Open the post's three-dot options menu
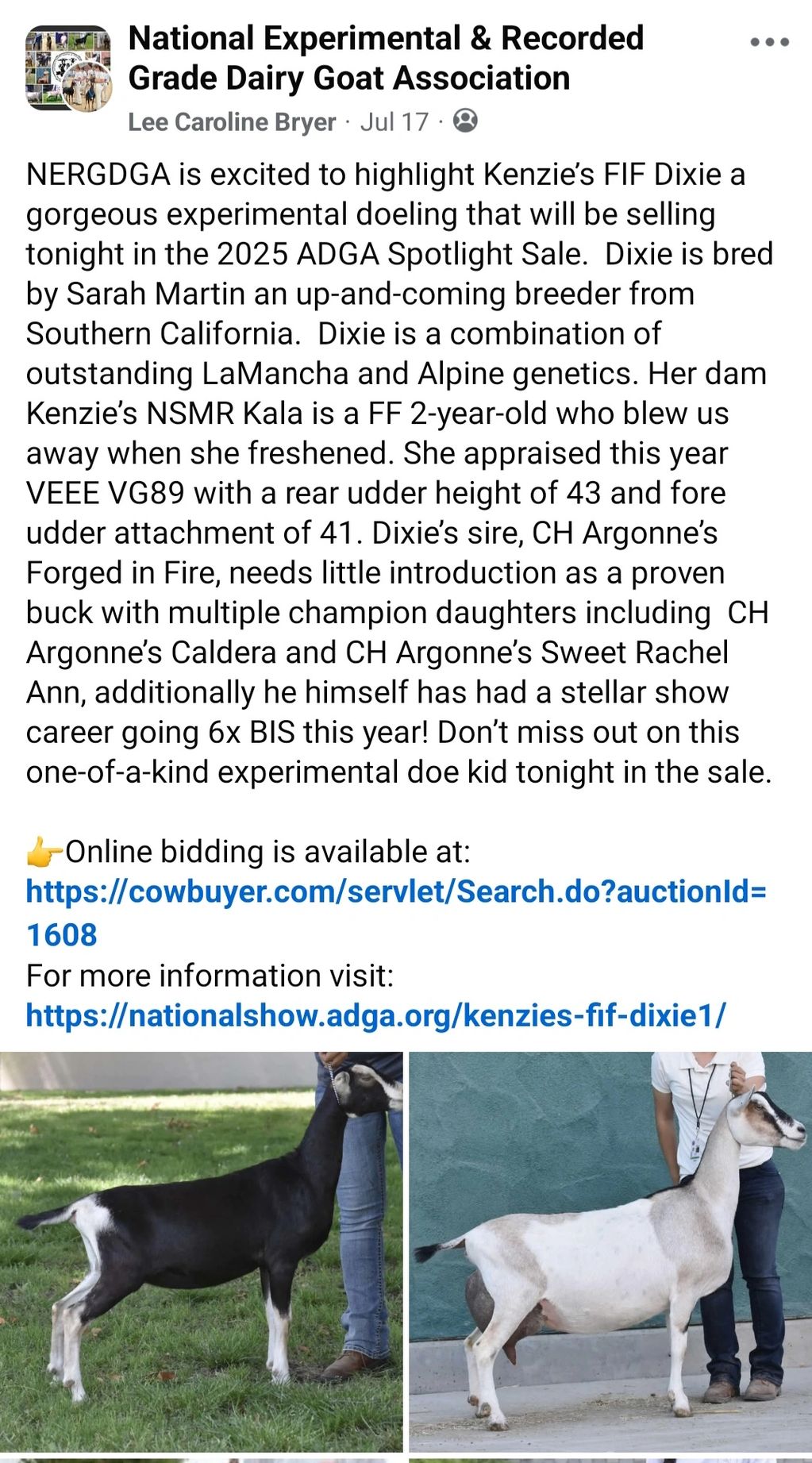812x1463 pixels. click(769, 43)
